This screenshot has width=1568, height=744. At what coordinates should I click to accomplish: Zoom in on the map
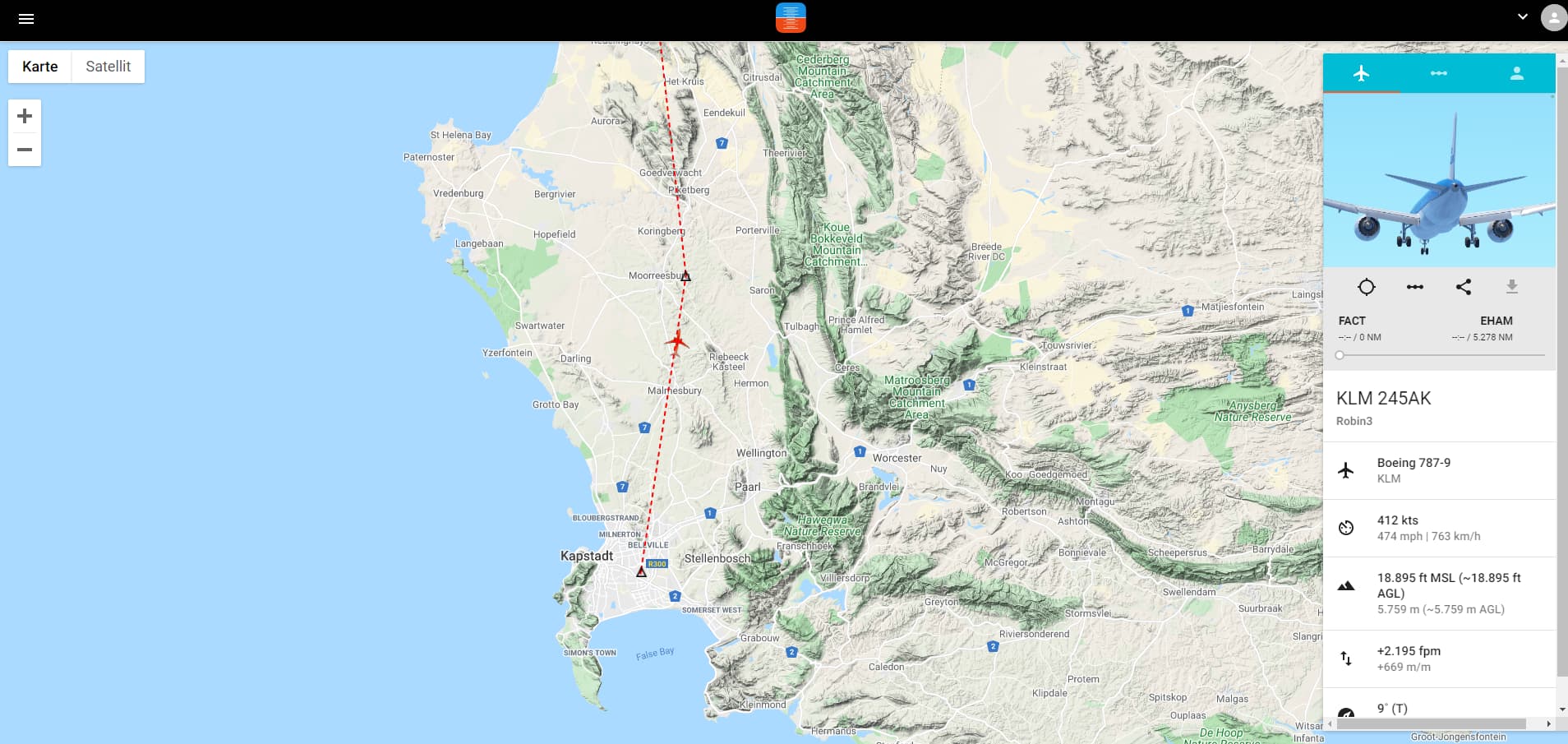coord(25,116)
